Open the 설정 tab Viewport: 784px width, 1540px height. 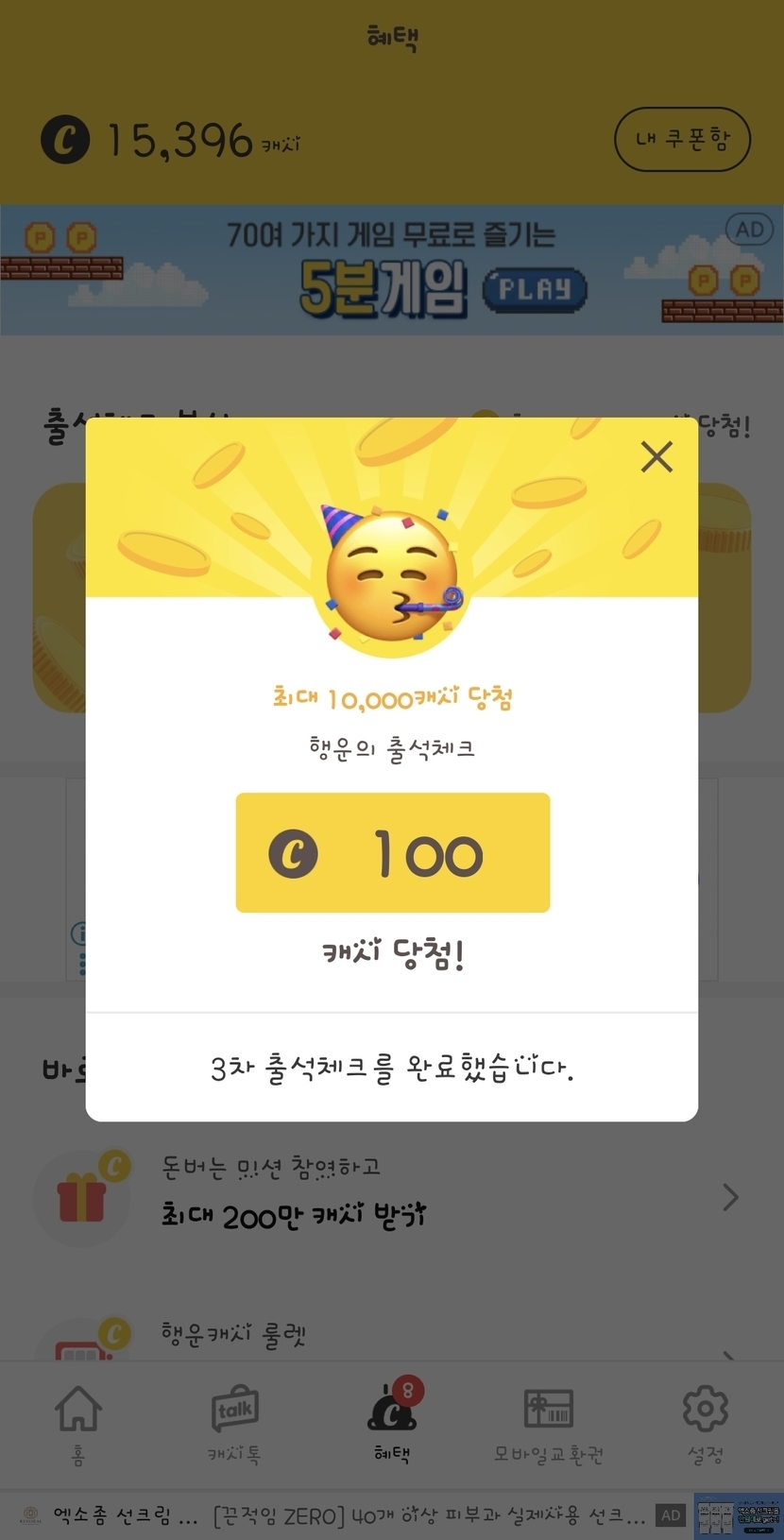[x=705, y=1424]
